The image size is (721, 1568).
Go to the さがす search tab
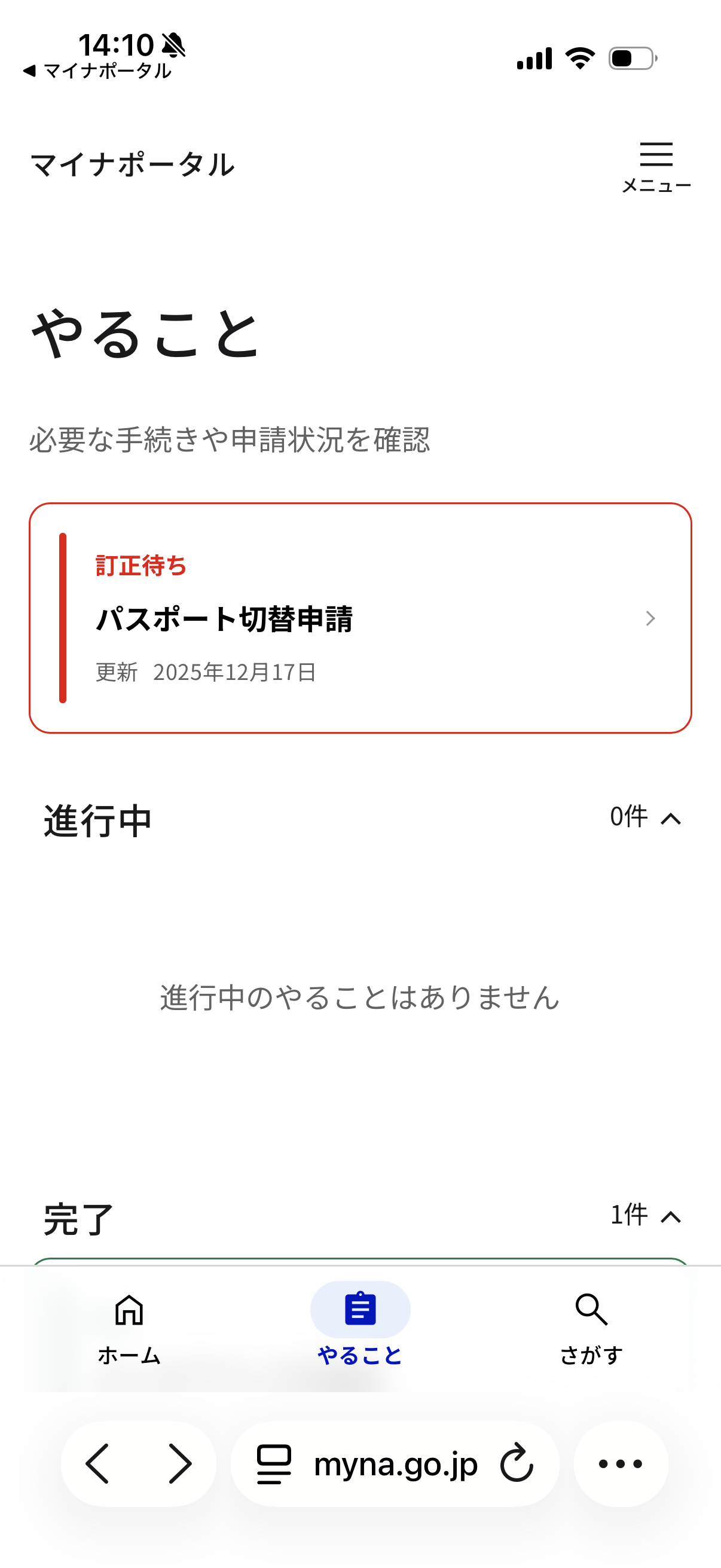[x=591, y=1327]
